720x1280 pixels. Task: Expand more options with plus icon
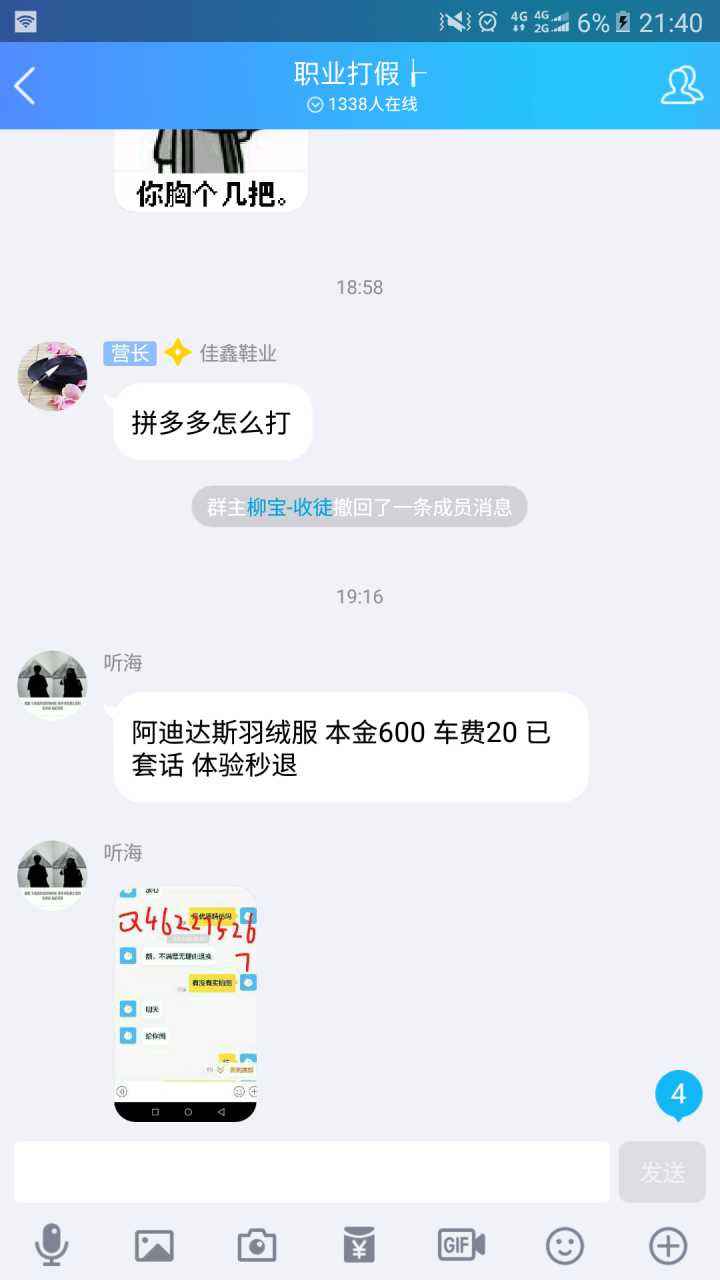point(668,1245)
